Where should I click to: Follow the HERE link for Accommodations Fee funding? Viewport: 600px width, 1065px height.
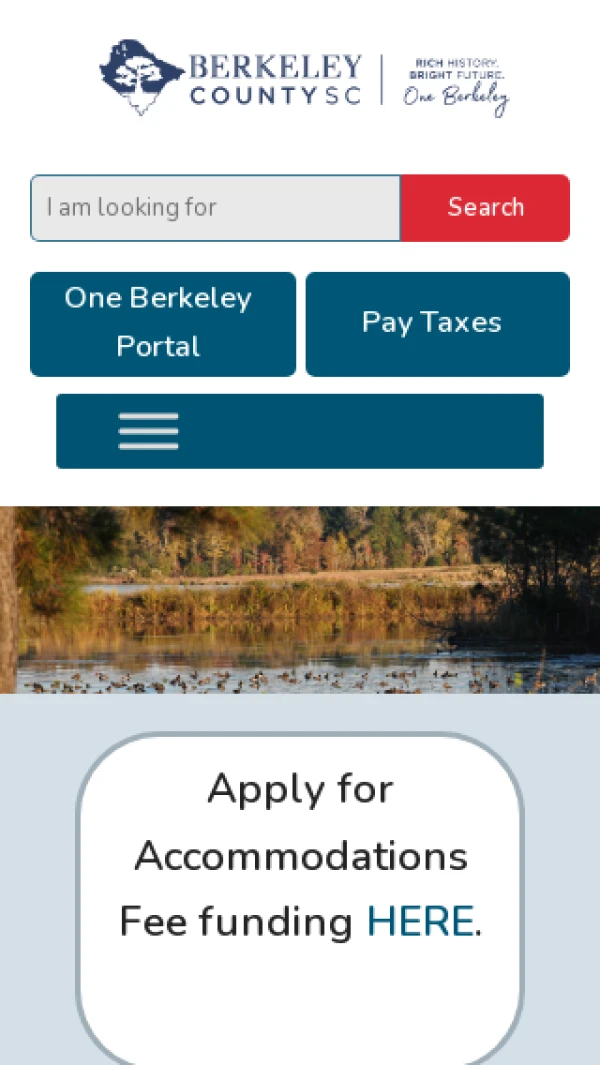[x=419, y=921]
